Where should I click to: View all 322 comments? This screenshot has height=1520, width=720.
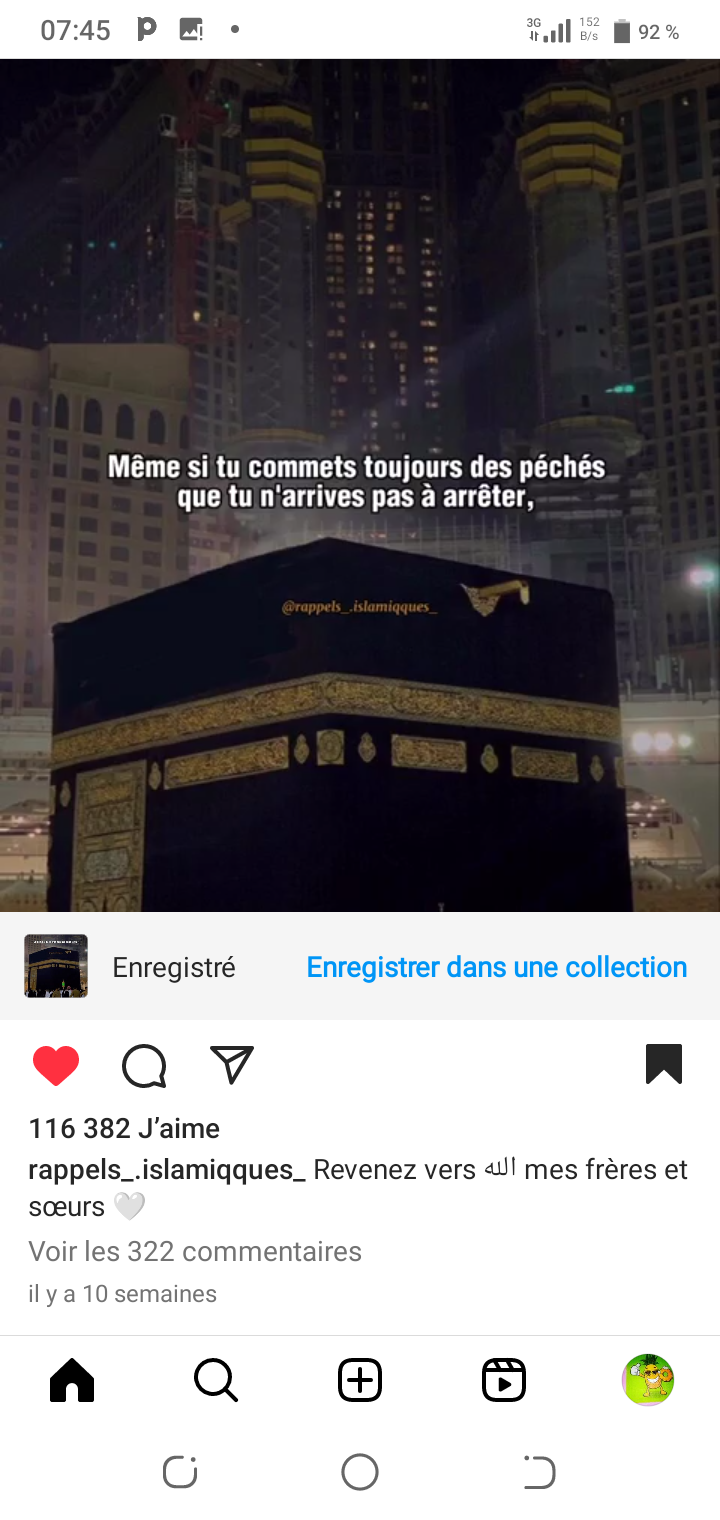pos(195,1251)
